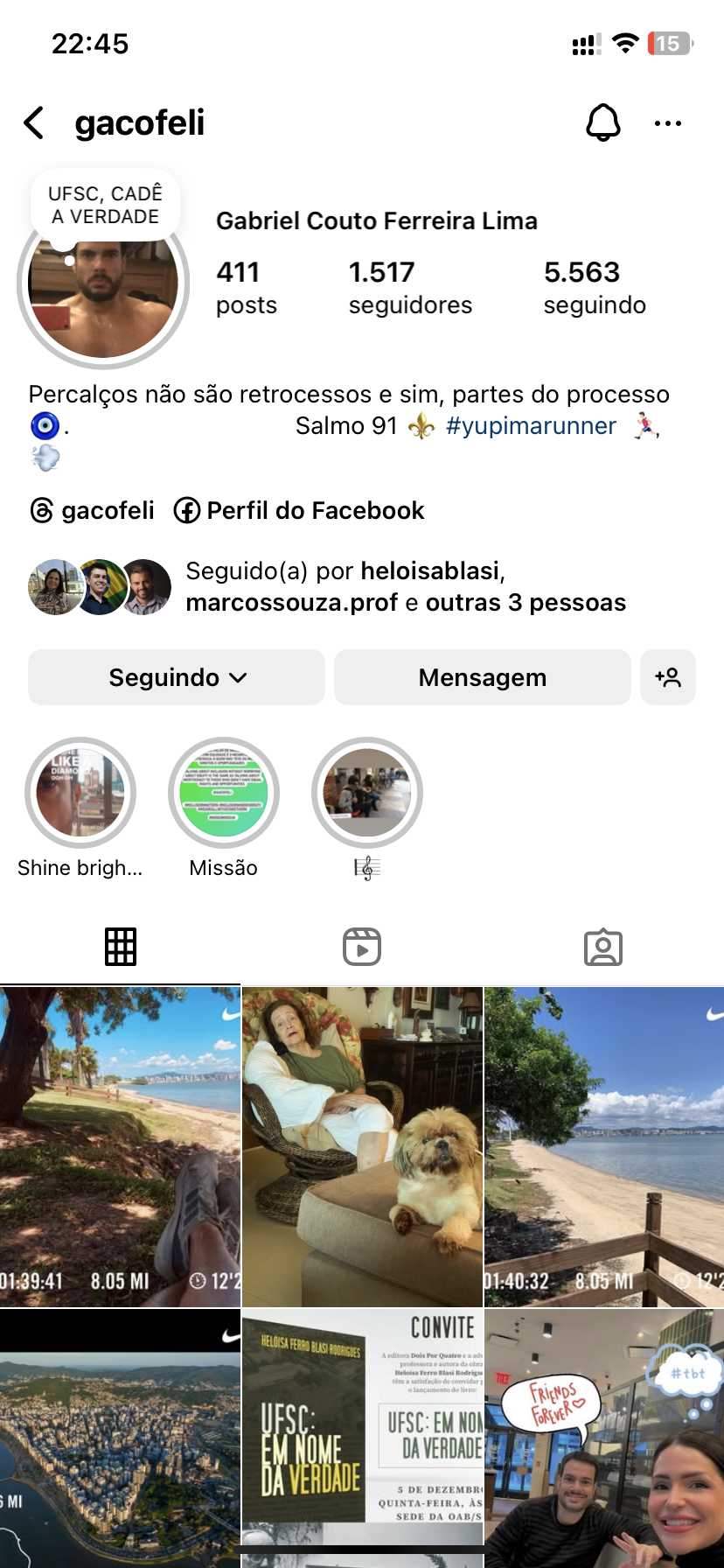Open the three-dot overflow menu
This screenshot has width=724, height=1568.
[668, 123]
